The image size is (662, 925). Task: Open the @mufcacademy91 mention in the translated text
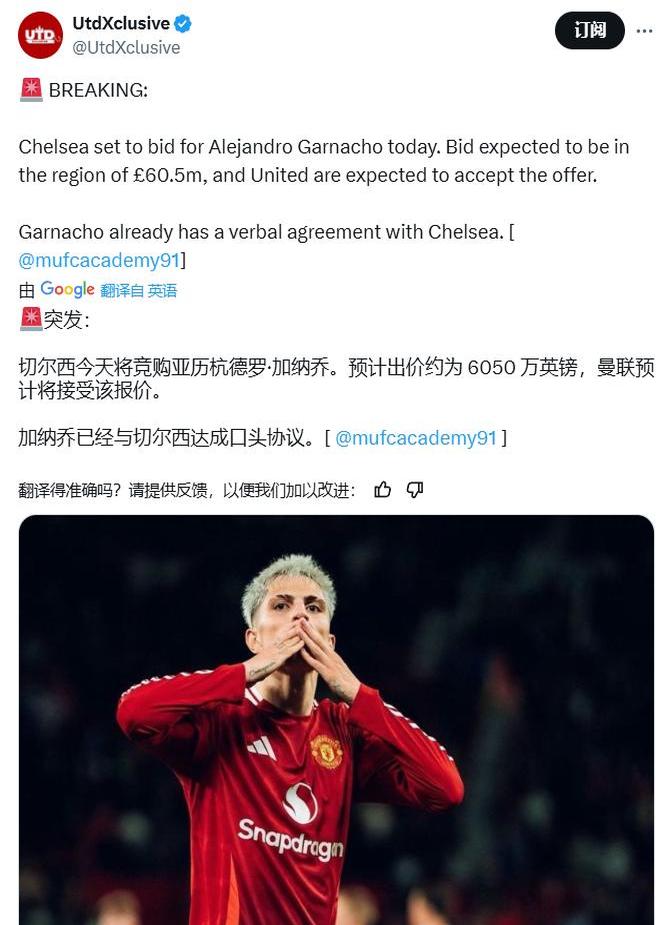click(x=415, y=438)
